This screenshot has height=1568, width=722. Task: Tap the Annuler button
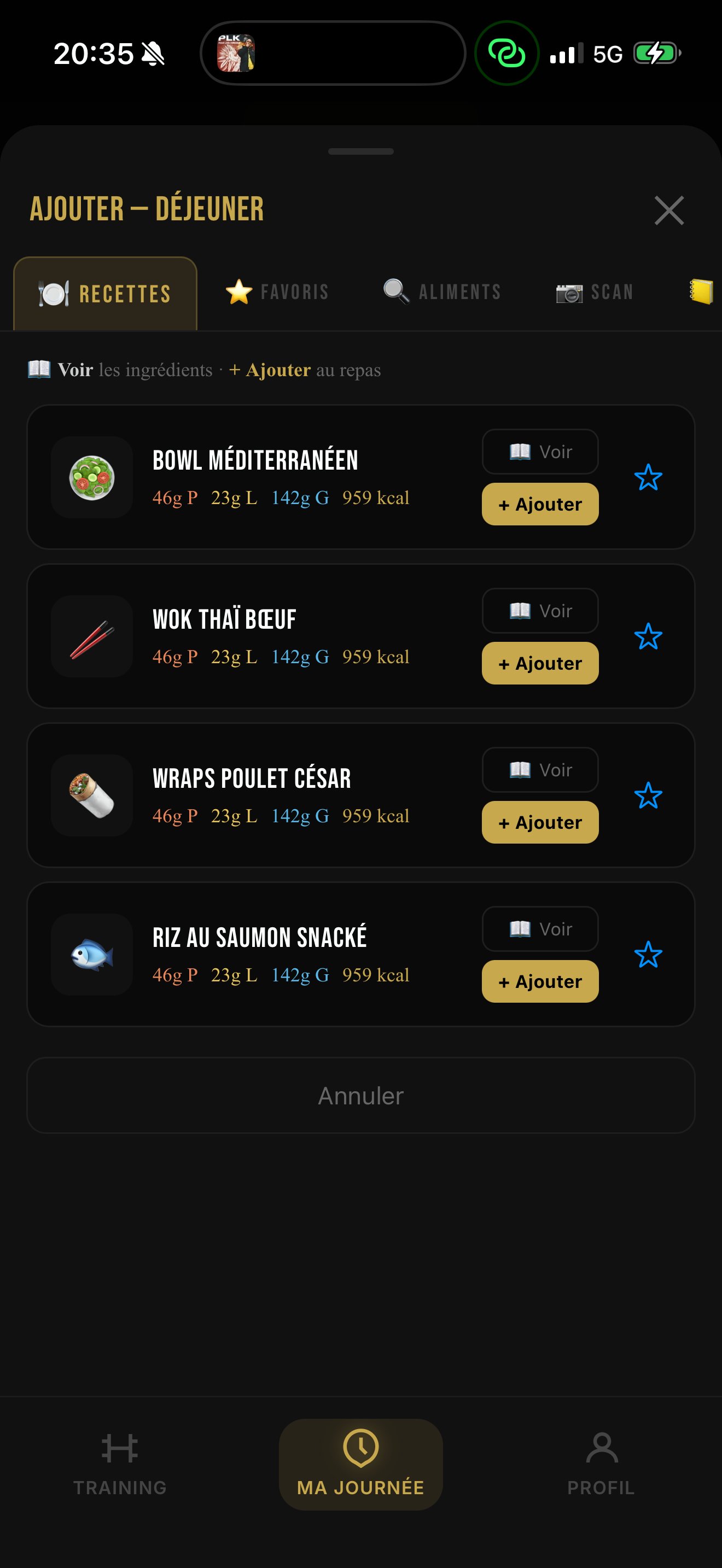tap(361, 1096)
